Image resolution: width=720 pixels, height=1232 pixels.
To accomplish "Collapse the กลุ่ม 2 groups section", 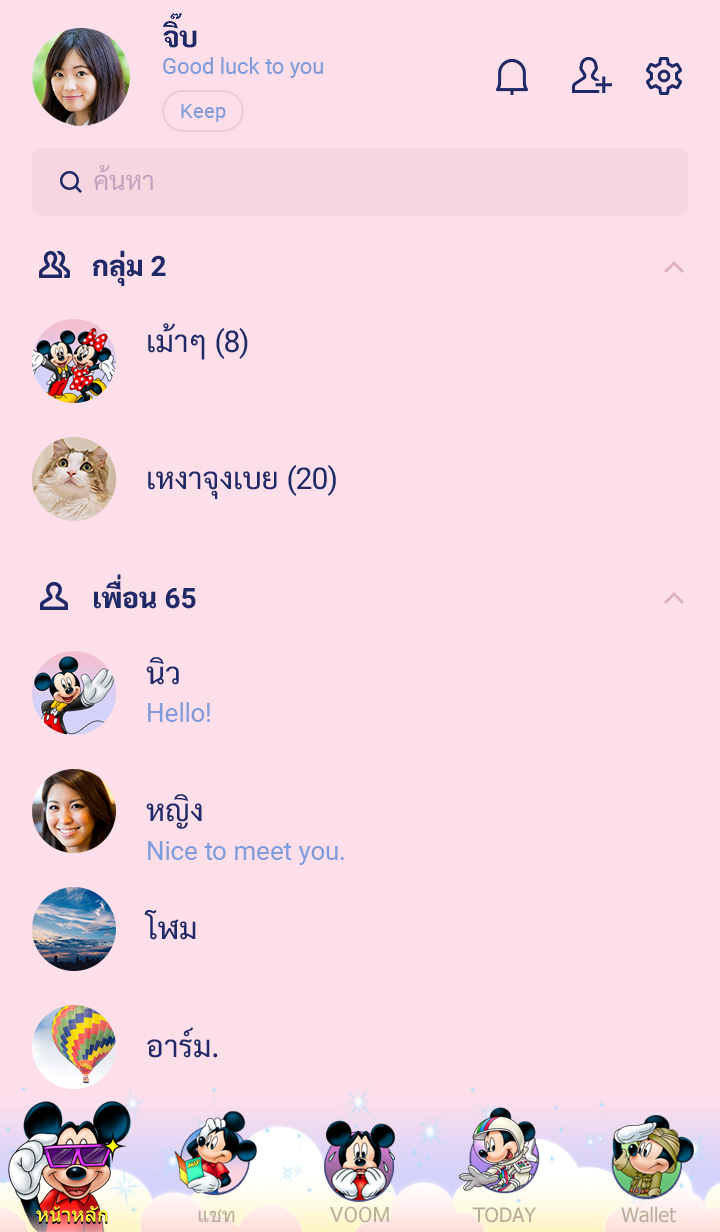I will click(674, 267).
